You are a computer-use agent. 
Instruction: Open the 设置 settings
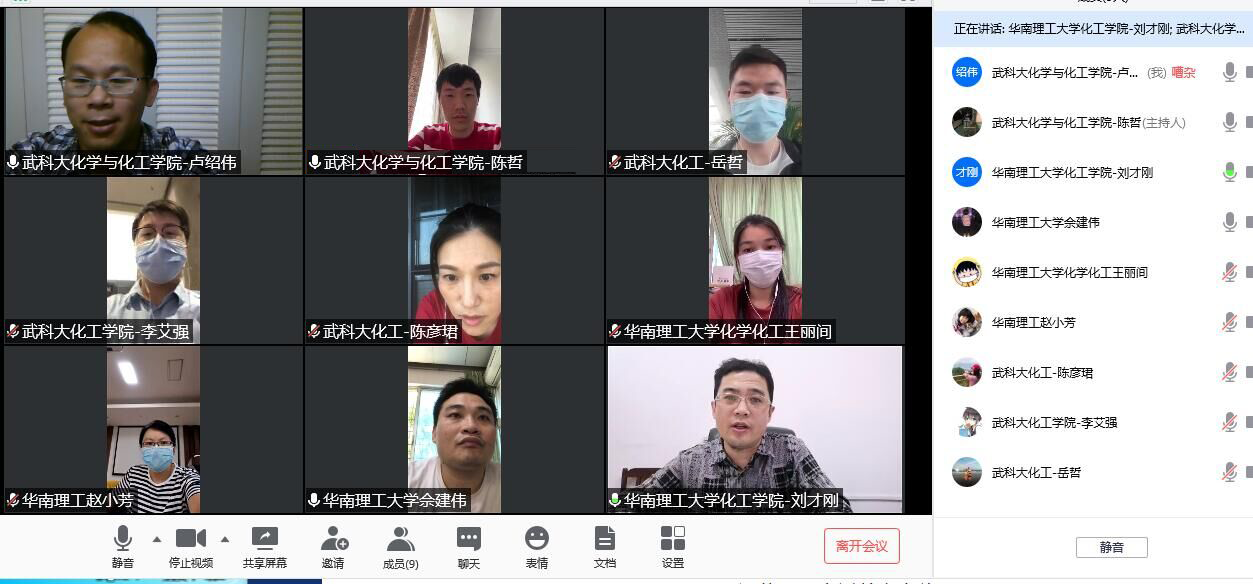pos(673,547)
